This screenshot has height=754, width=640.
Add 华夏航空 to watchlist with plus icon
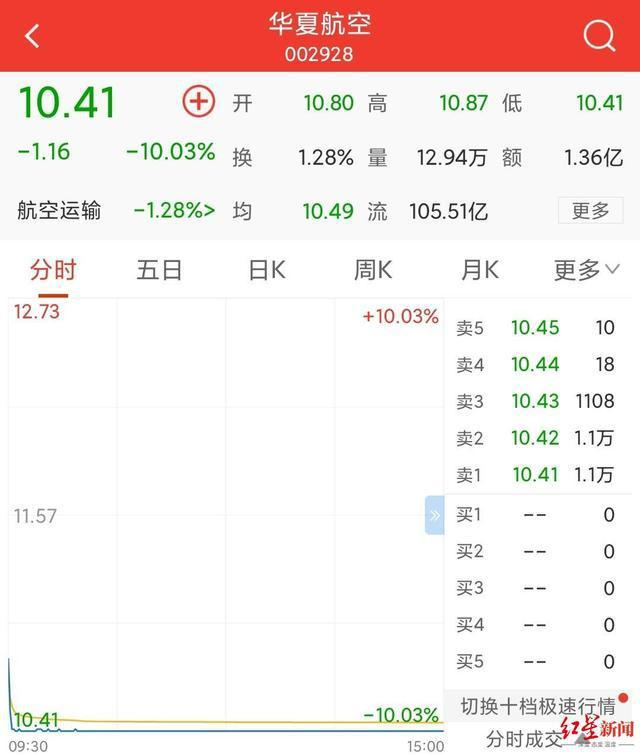pyautogui.click(x=199, y=102)
